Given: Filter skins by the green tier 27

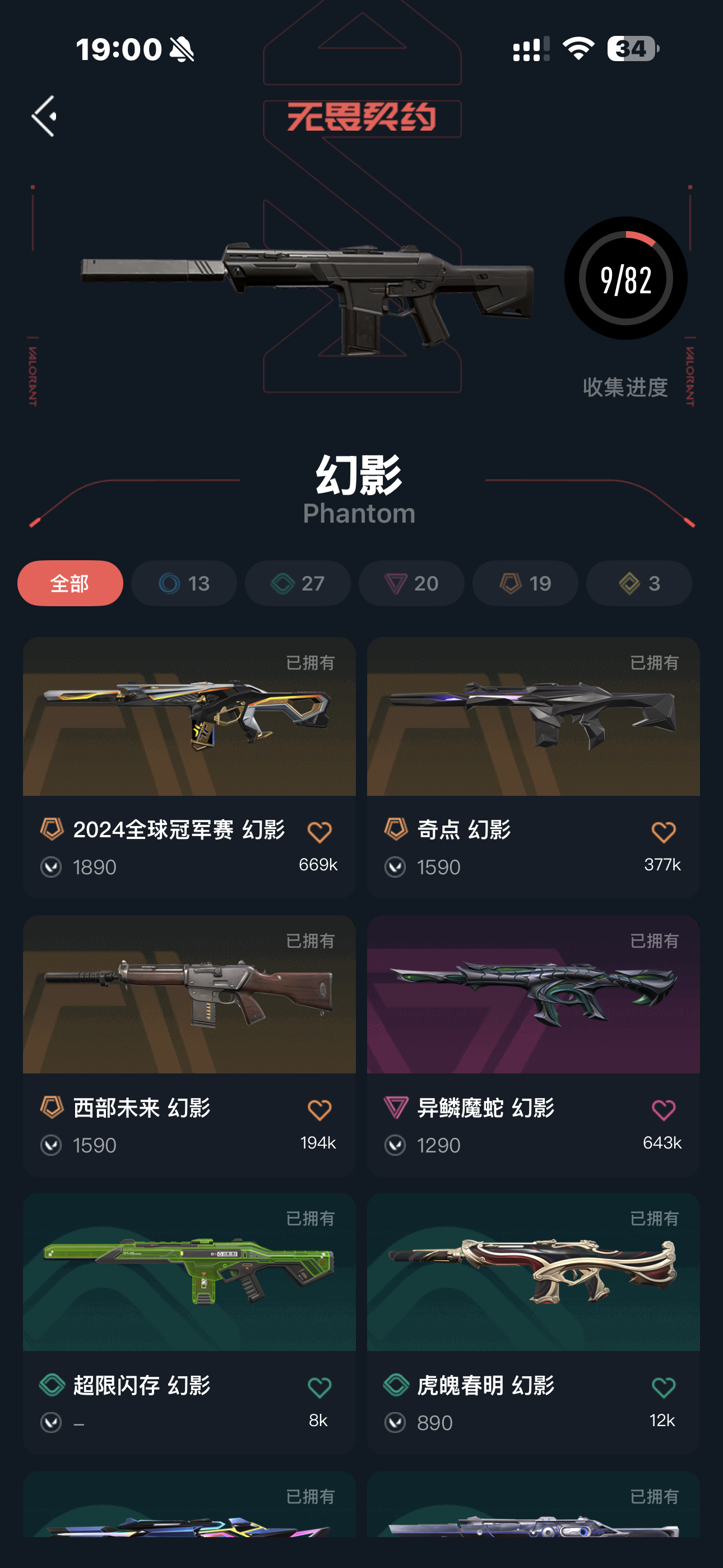Looking at the screenshot, I should click(x=298, y=583).
